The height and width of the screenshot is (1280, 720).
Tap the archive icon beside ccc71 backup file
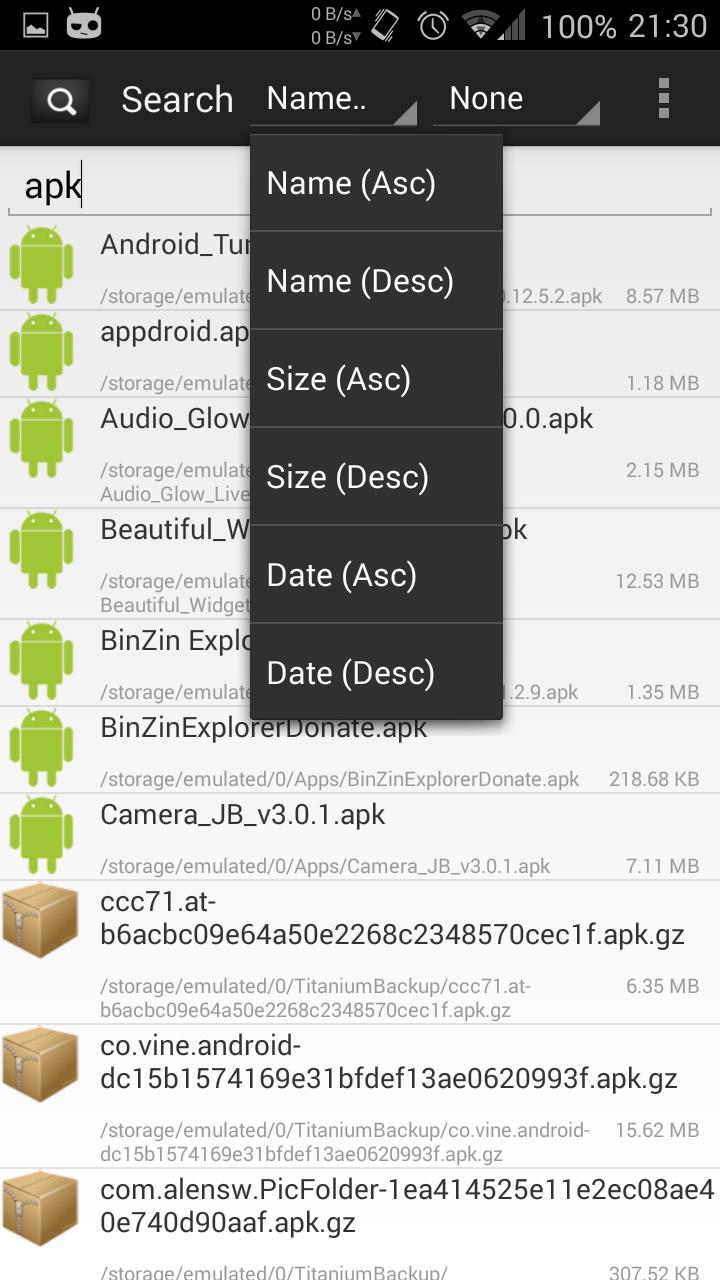point(41,920)
